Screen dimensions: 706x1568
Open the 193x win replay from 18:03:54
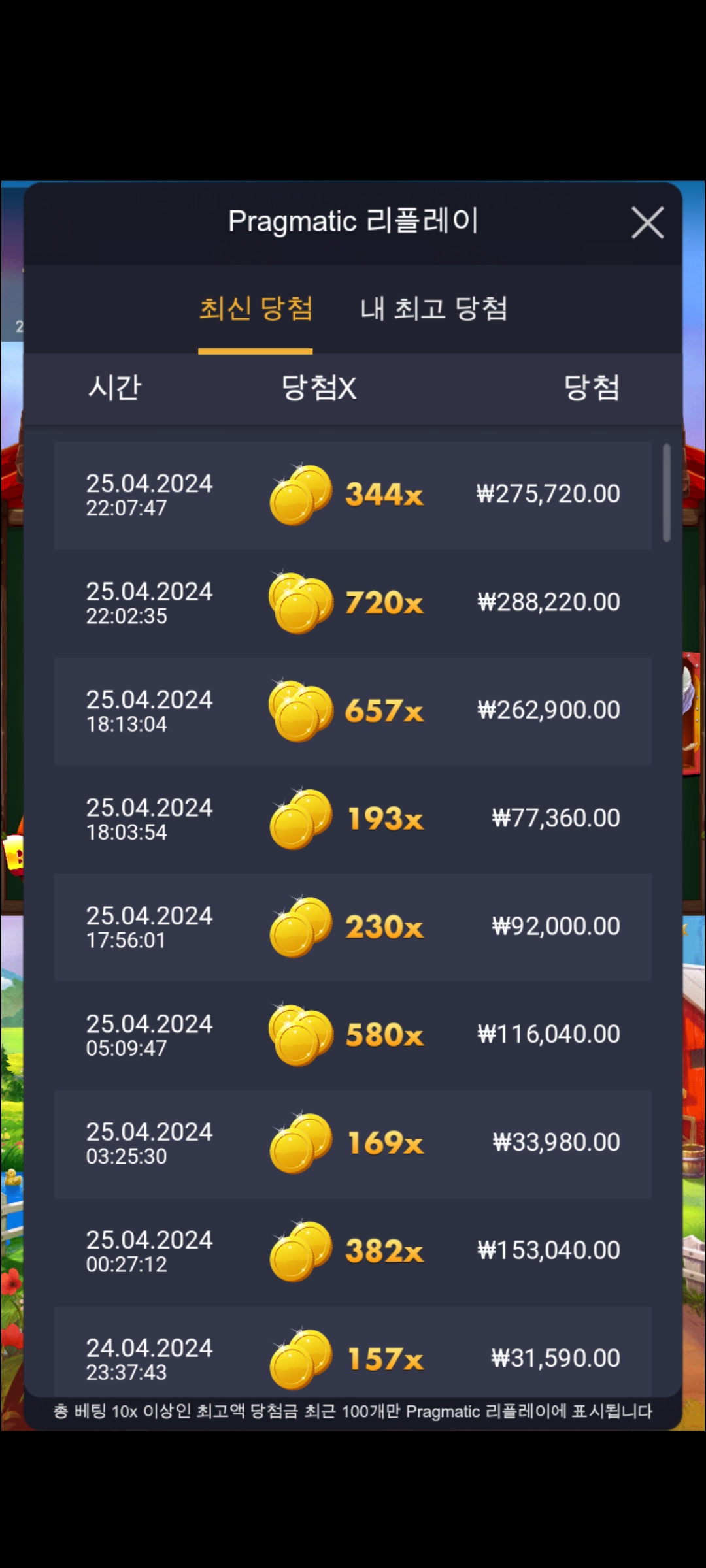click(x=353, y=819)
